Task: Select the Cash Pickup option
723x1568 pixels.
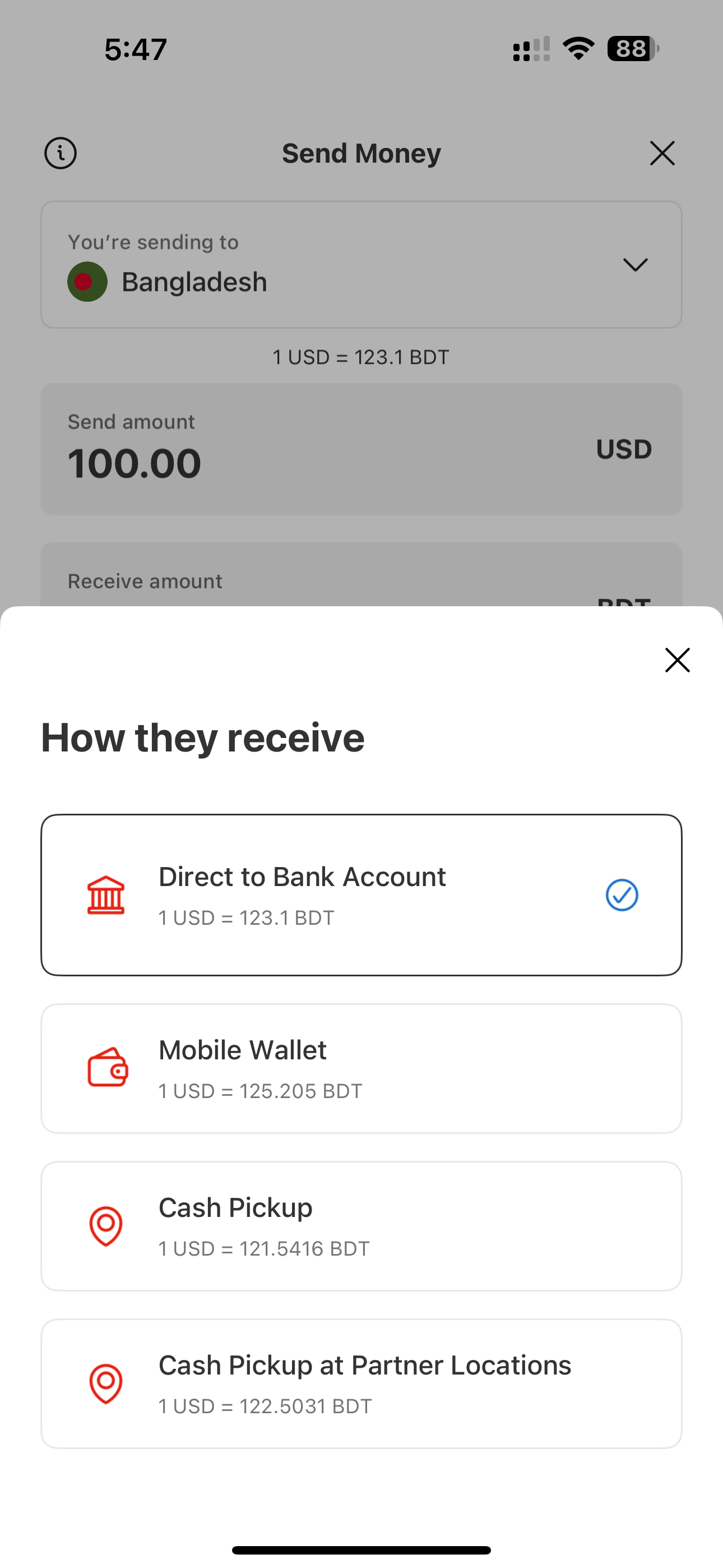Action: coord(361,1226)
